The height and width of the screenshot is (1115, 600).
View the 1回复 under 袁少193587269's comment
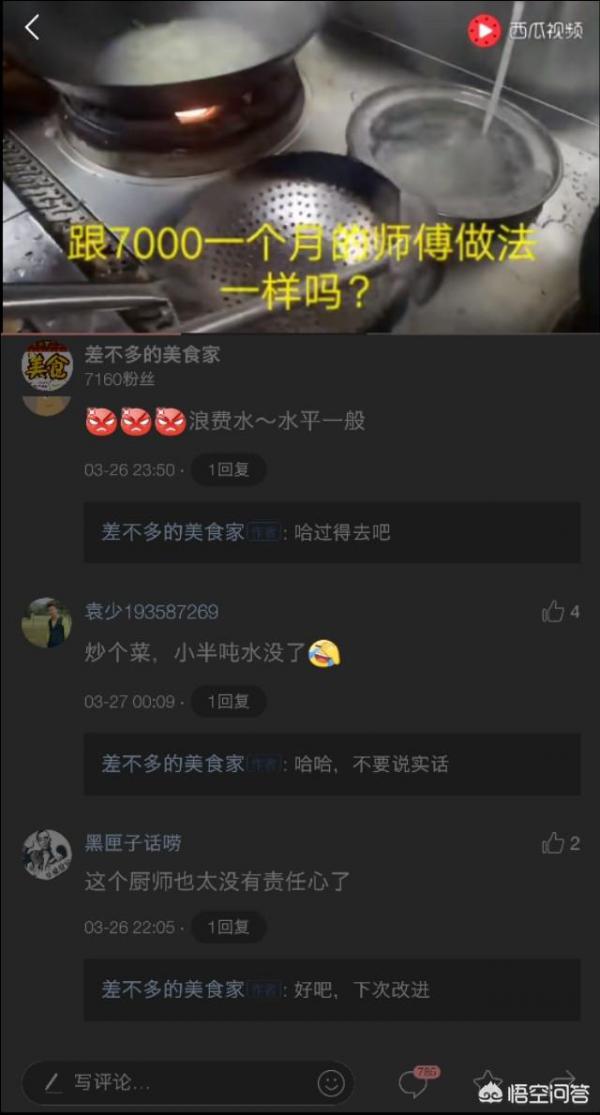[x=229, y=702]
